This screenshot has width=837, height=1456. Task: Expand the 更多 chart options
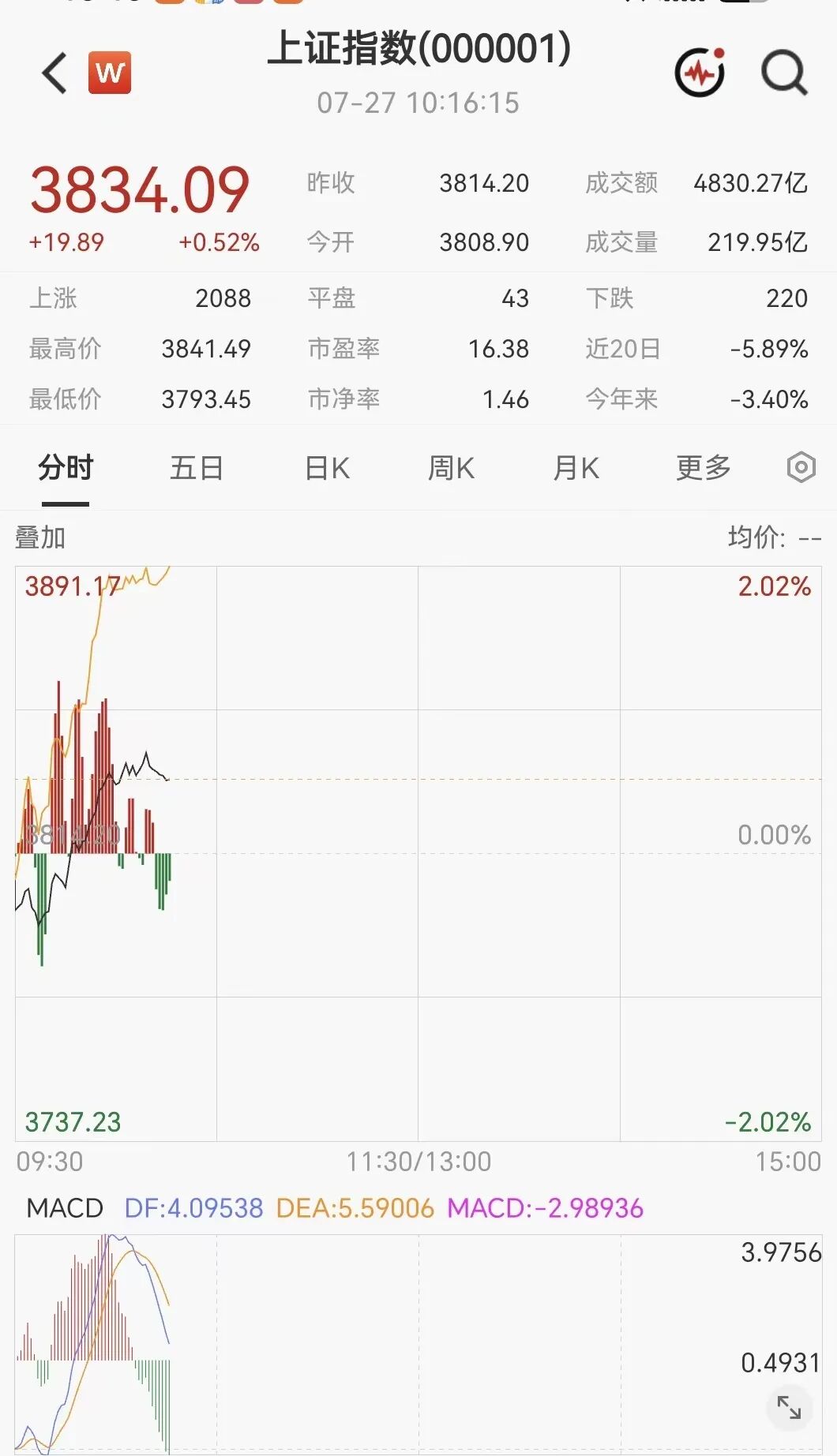pyautogui.click(x=704, y=468)
